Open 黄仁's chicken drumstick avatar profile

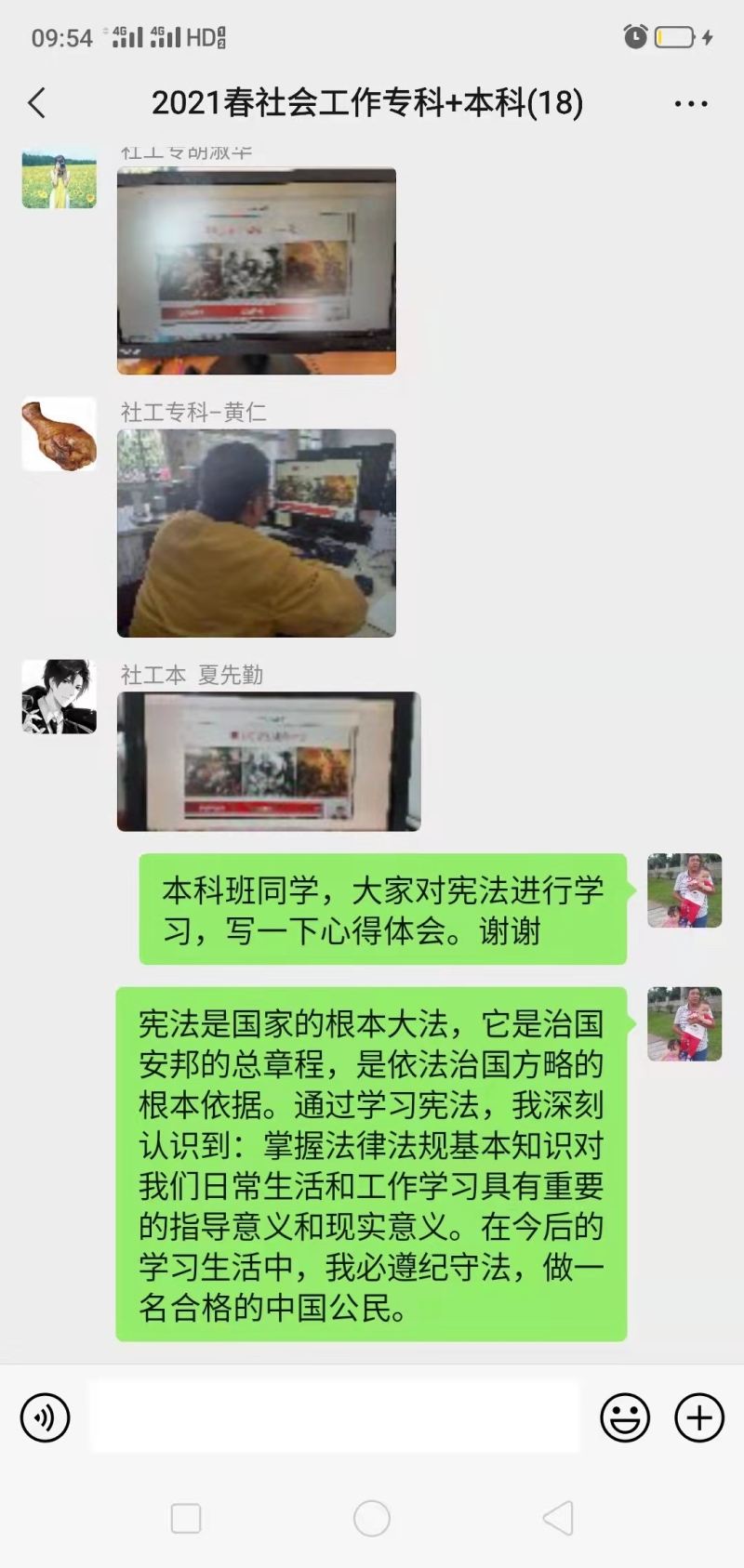tap(60, 434)
